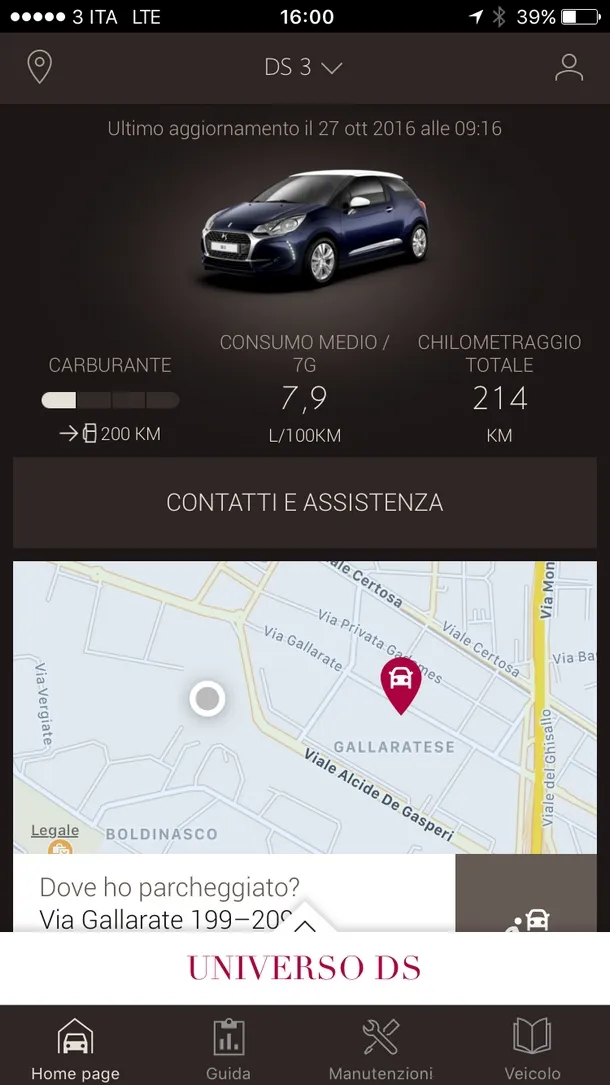Go to the Veicolo tab

533,1048
